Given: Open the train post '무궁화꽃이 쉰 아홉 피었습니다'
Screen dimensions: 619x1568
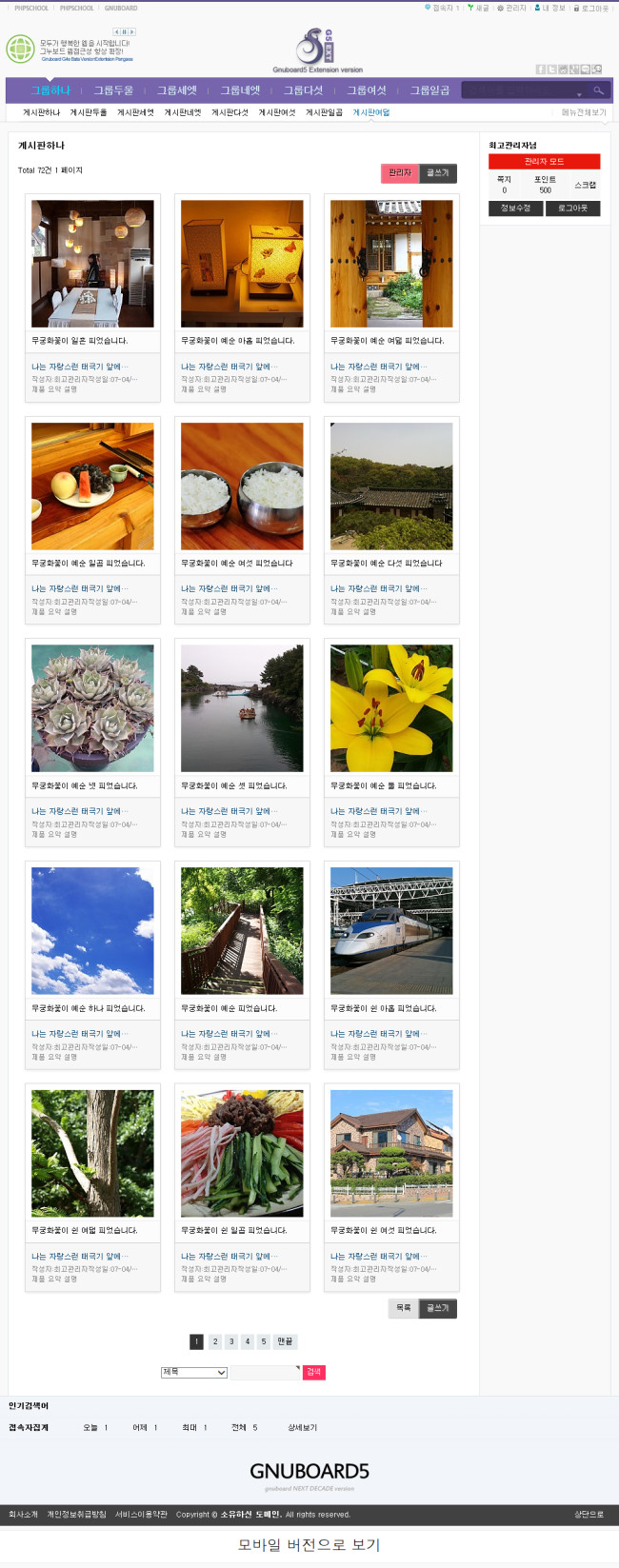Looking at the screenshot, I should pos(384,1009).
